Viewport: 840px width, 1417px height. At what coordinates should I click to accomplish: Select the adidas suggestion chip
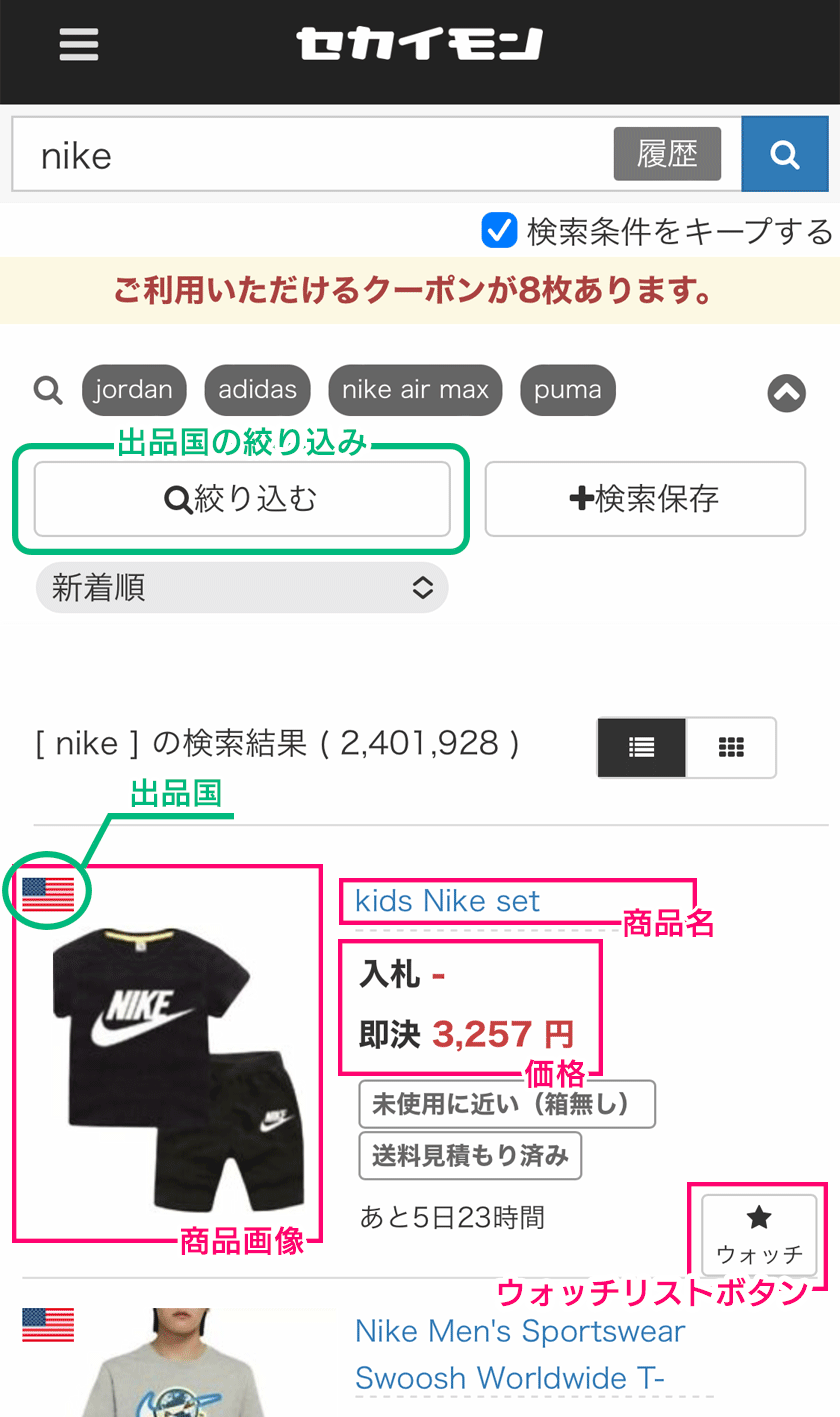click(x=258, y=390)
